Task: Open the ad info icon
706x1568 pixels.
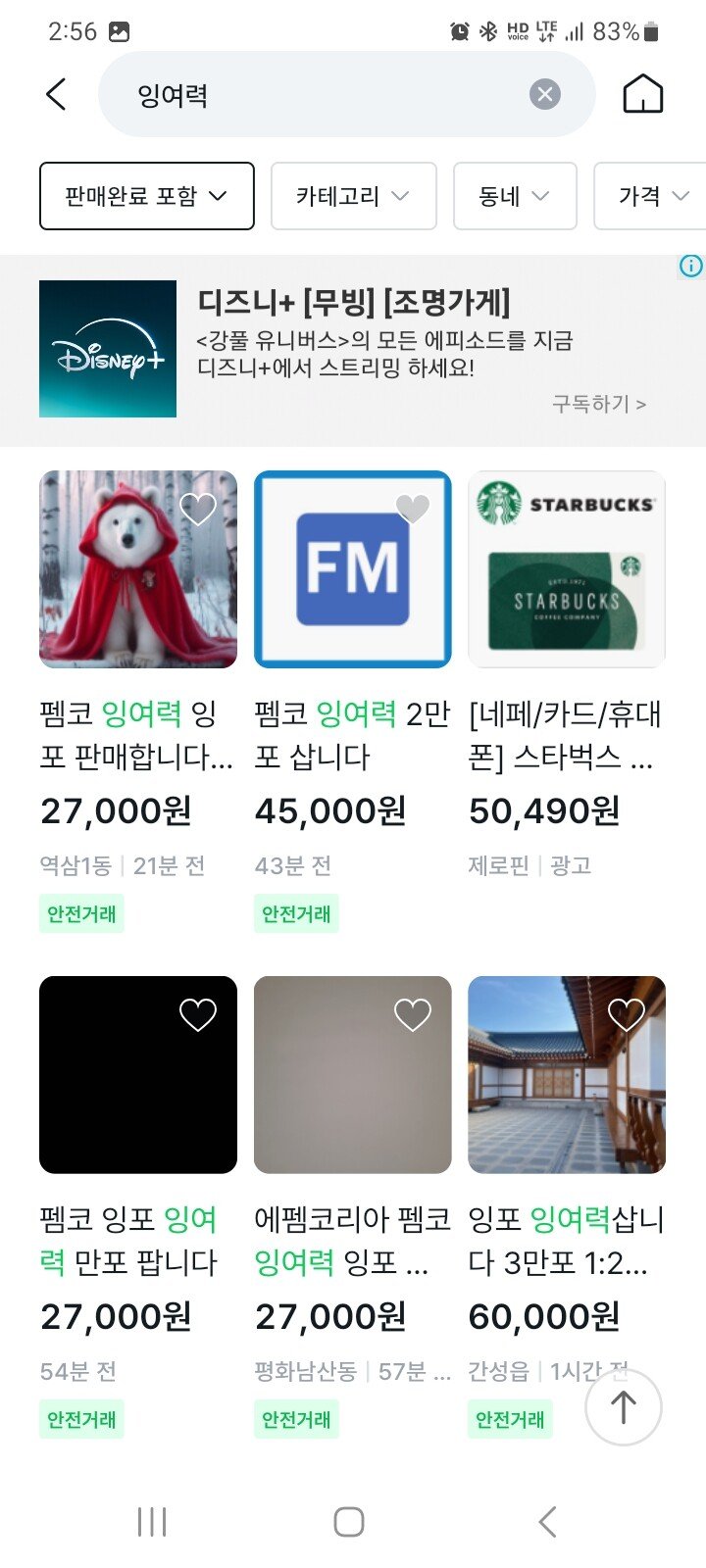Action: (690, 266)
